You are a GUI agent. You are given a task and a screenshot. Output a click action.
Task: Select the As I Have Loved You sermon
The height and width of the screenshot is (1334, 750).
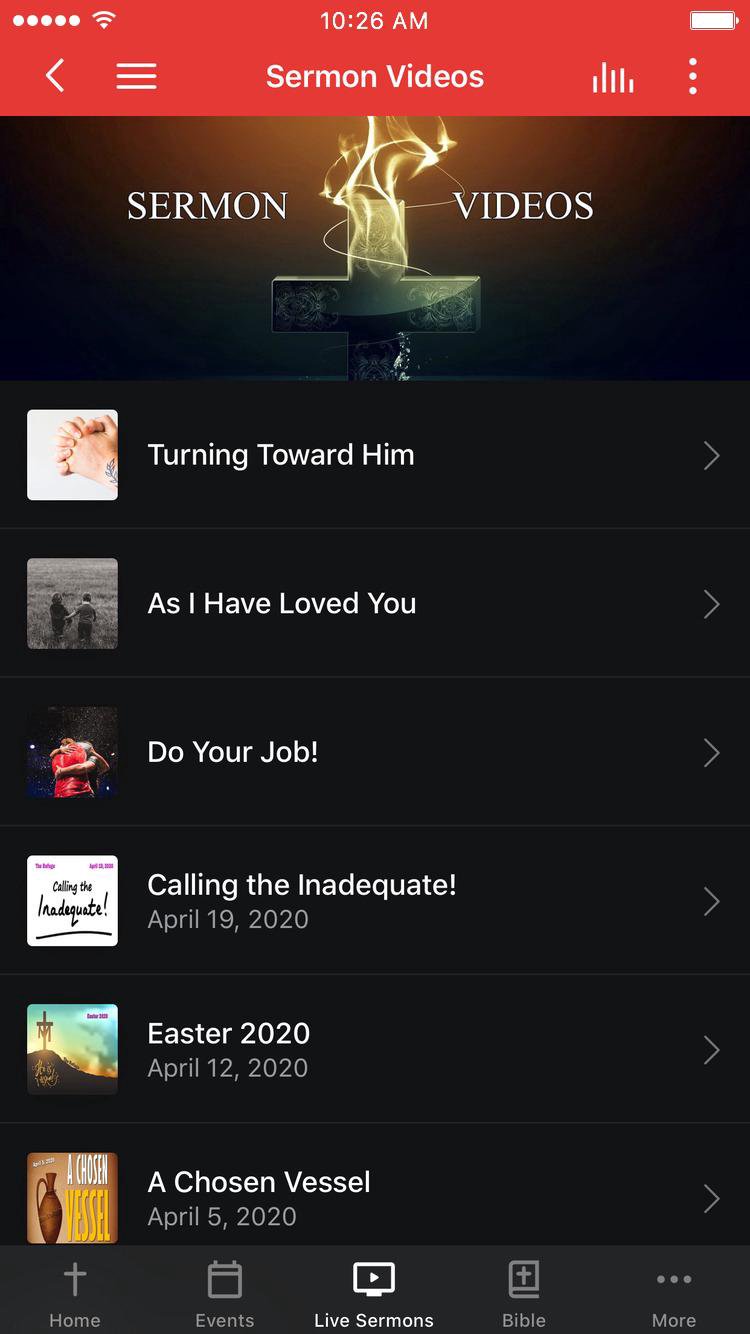pos(375,604)
